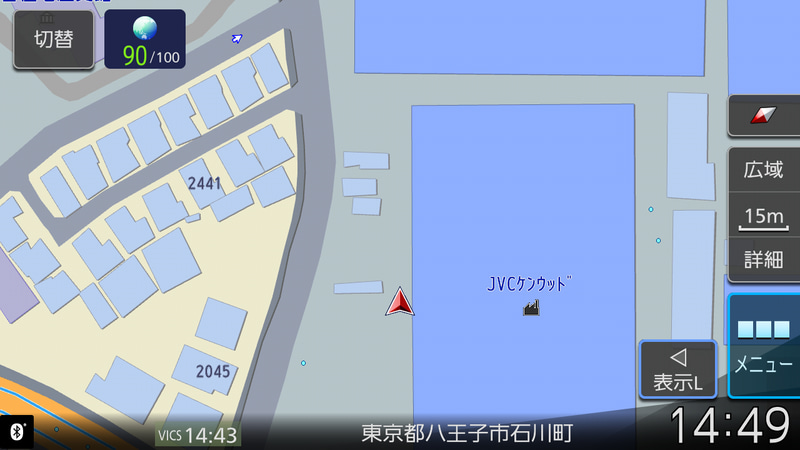
Task: Tap the red map orientation compass icon
Action: pos(763,117)
